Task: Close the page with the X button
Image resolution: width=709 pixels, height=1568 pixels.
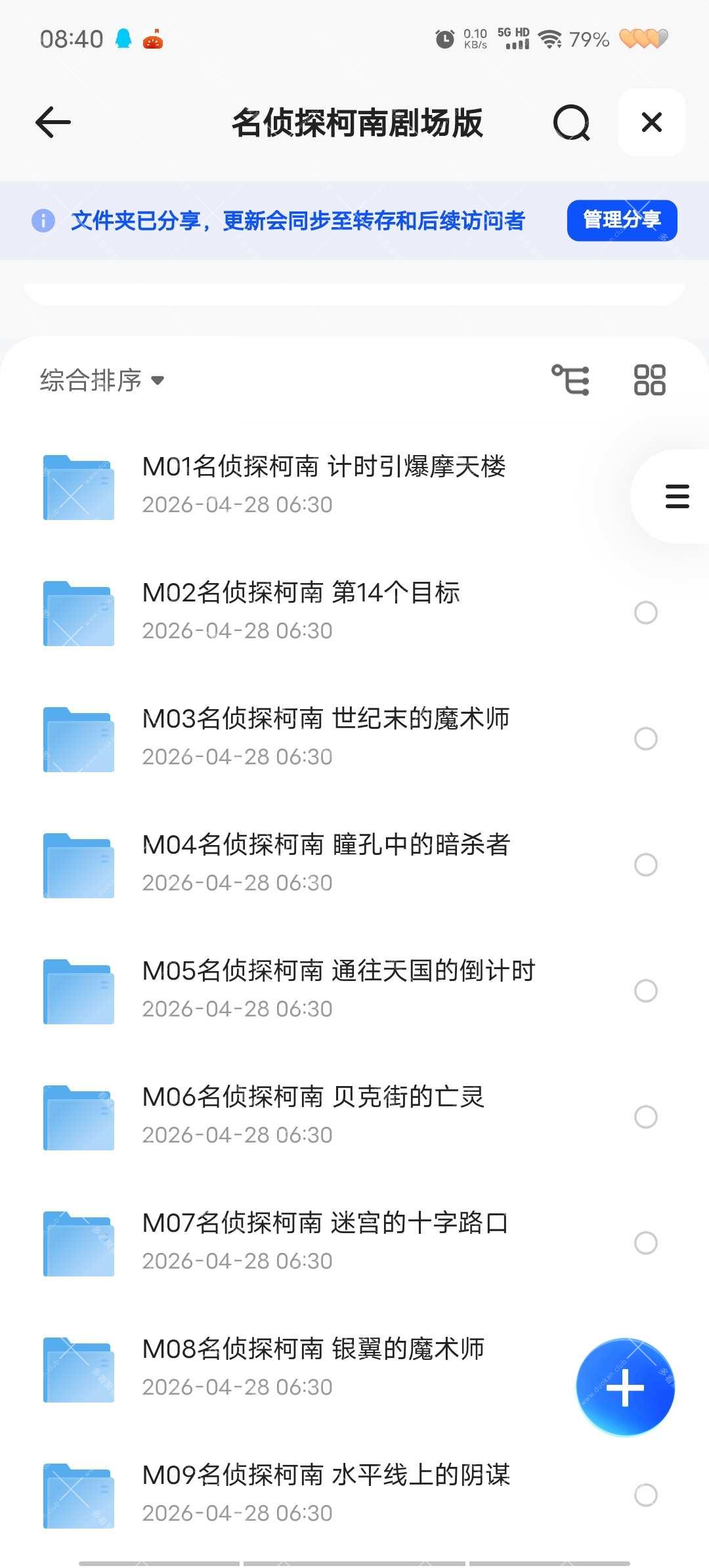Action: tap(651, 122)
